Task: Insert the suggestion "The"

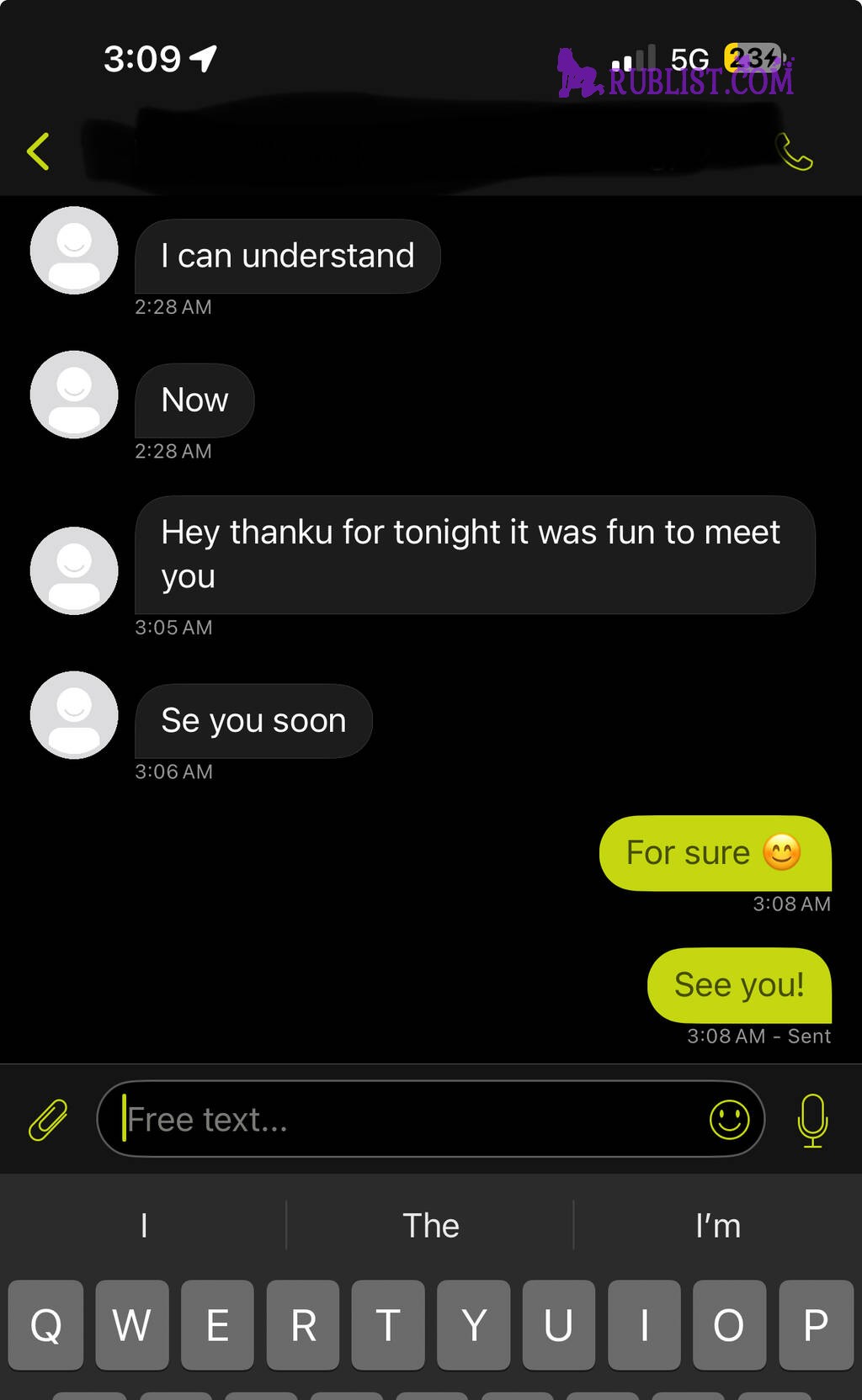Action: (430, 1226)
